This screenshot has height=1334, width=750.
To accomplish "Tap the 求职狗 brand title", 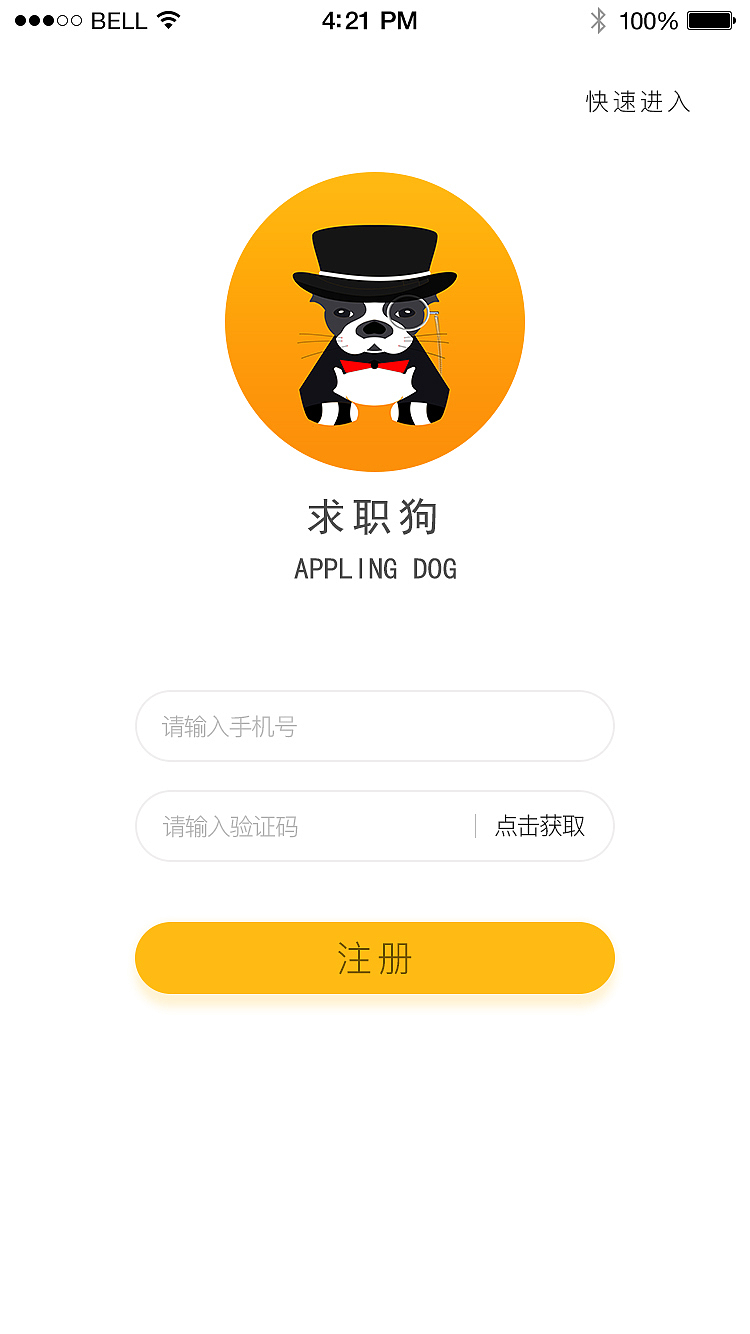I will pyautogui.click(x=375, y=515).
